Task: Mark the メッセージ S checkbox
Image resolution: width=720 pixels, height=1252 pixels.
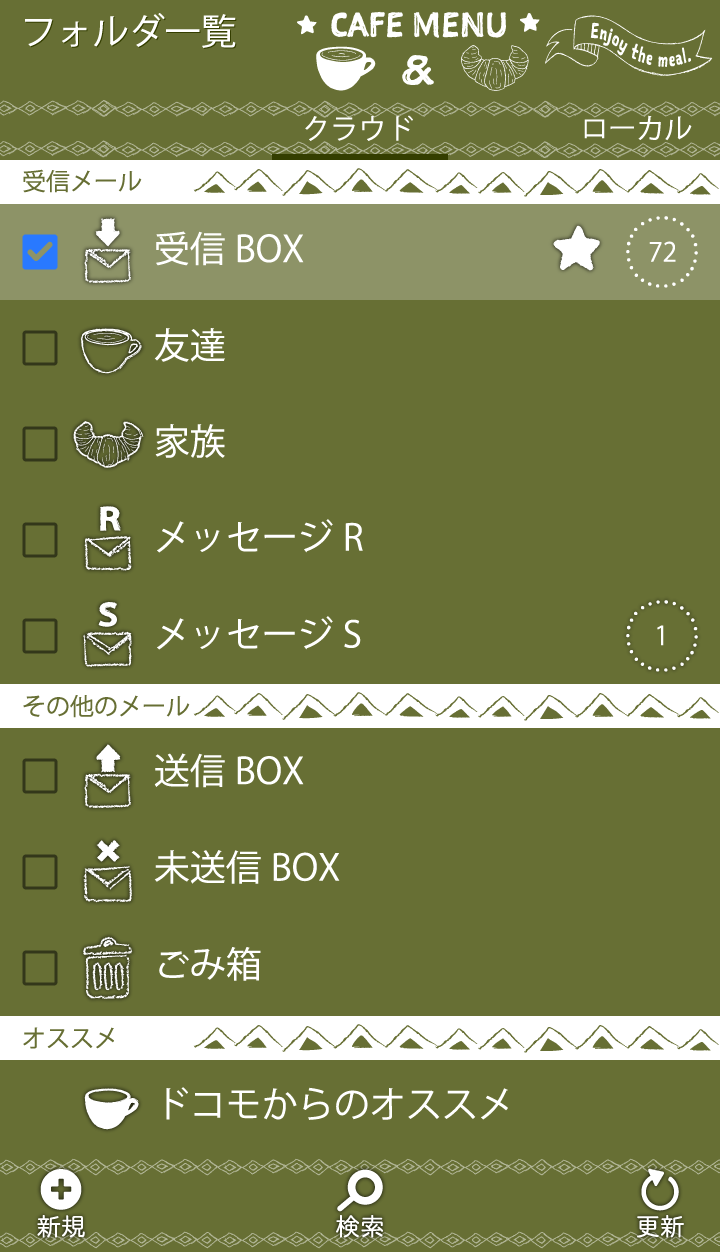Action: pyautogui.click(x=40, y=636)
